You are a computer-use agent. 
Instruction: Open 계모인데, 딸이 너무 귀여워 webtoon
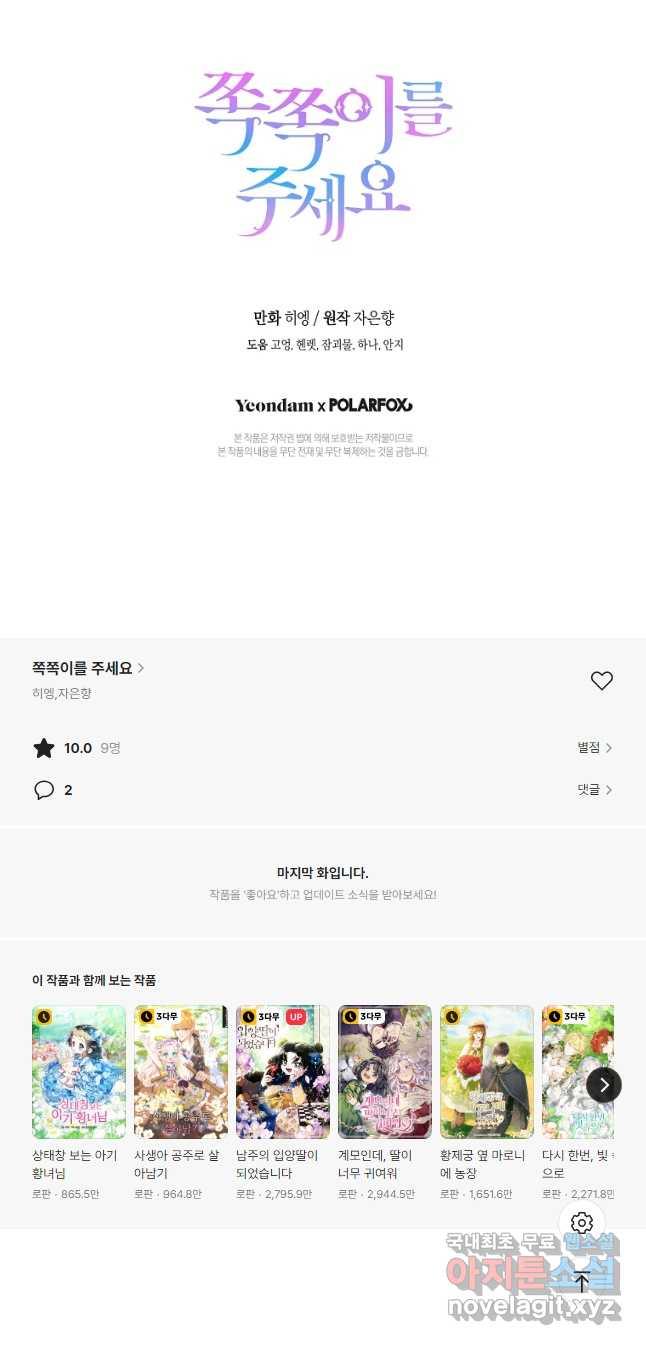pos(385,1072)
